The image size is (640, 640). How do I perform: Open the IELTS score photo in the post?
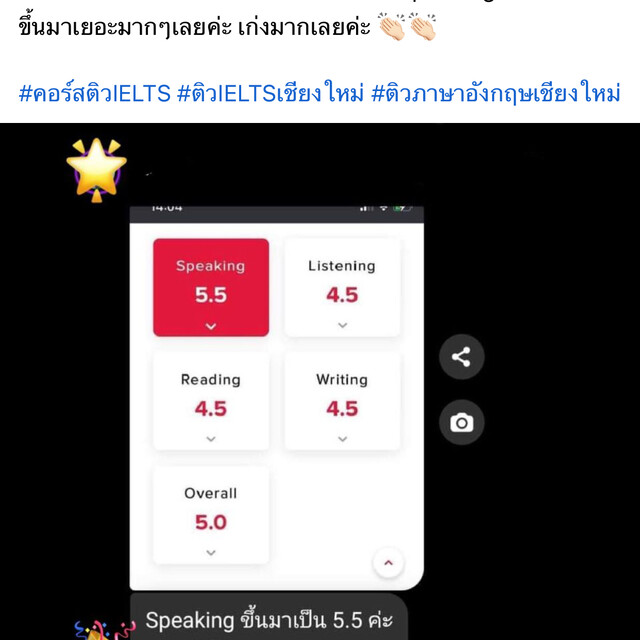point(275,400)
